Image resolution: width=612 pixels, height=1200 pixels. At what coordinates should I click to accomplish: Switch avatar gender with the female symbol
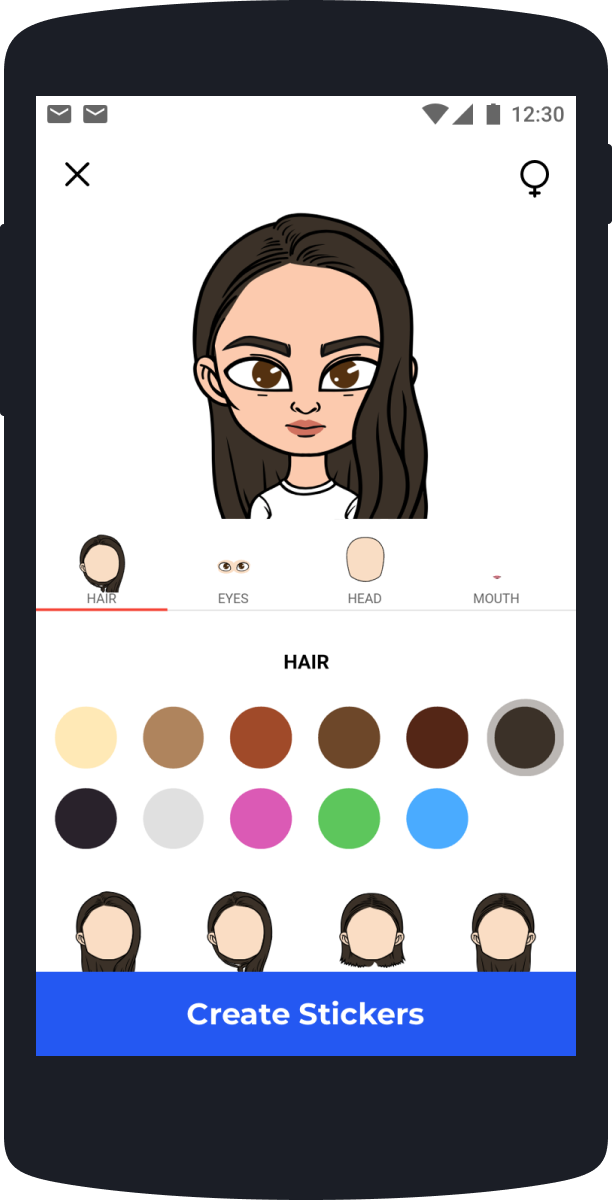[534, 178]
